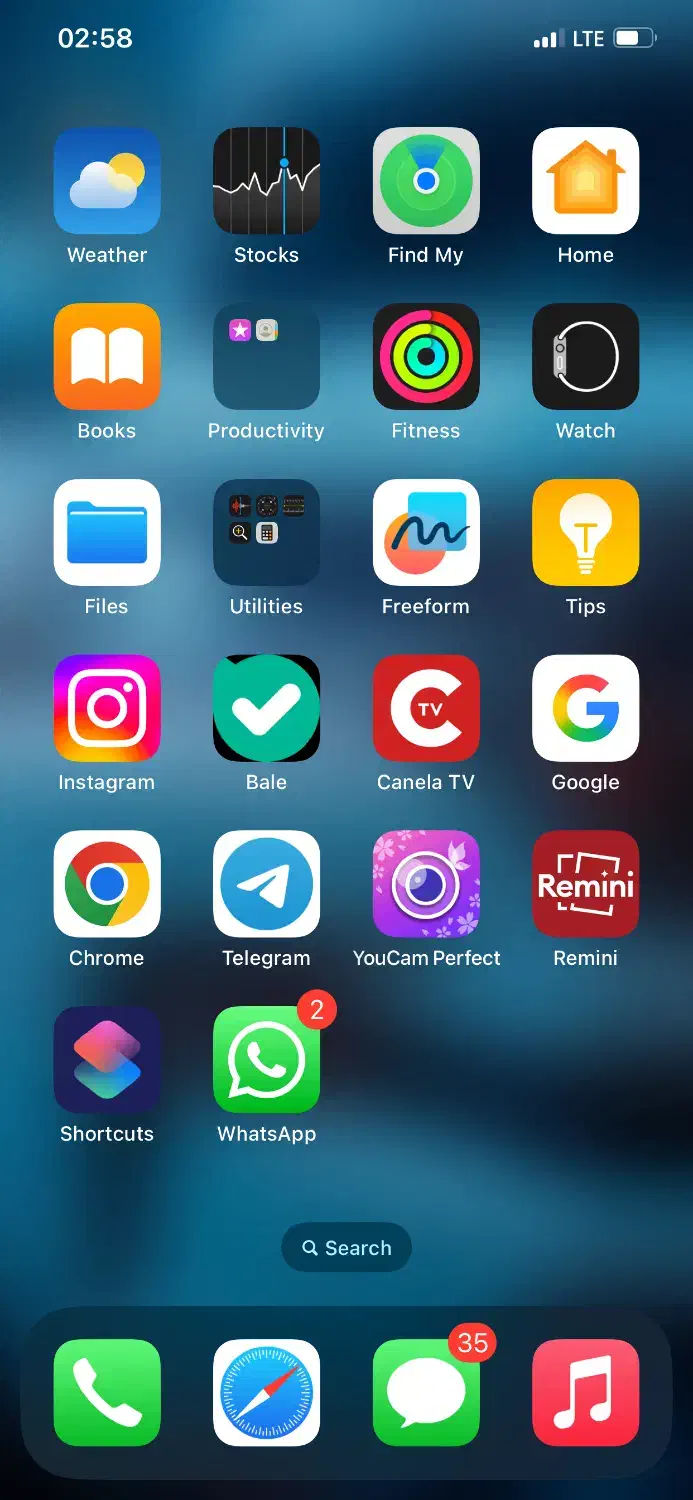Open the Productivity folder
Screen dimensions: 693x1500
pyautogui.click(x=266, y=357)
